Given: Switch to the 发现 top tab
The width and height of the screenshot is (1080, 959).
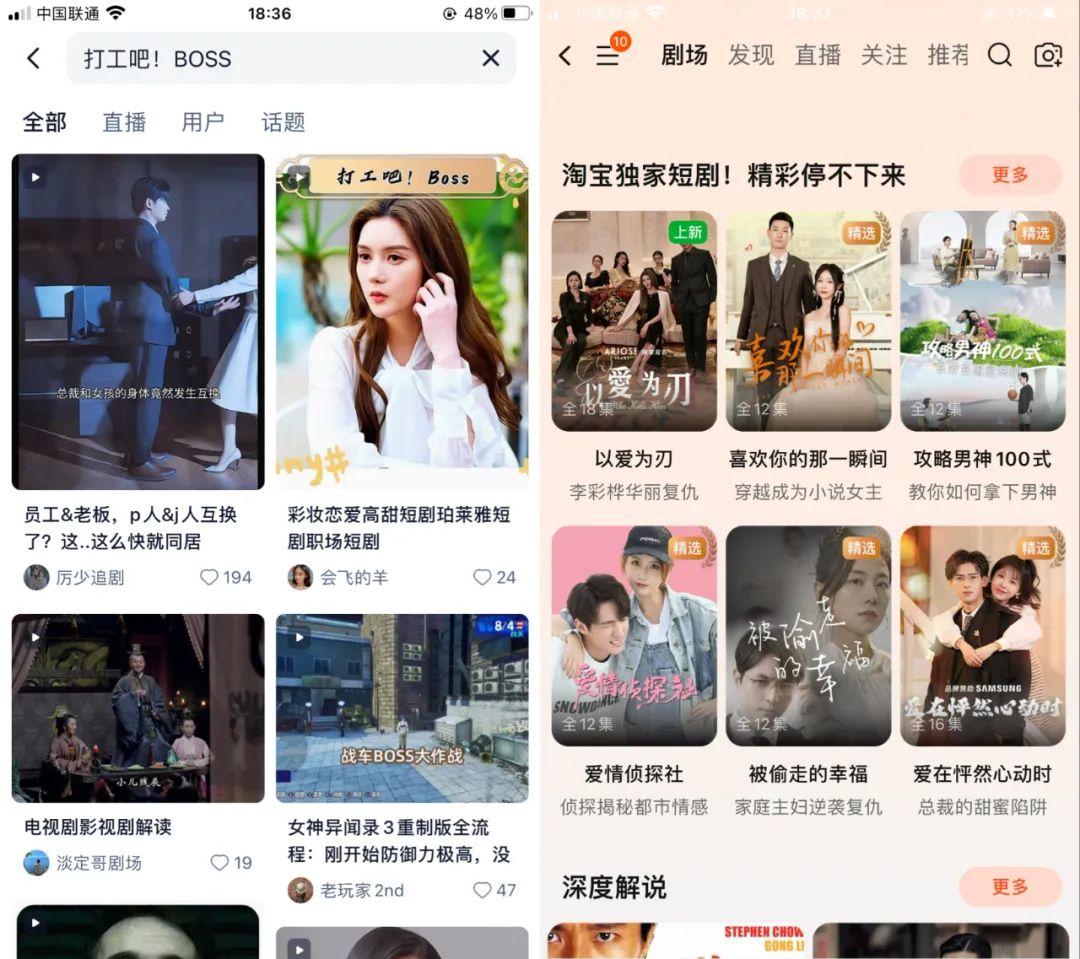Looking at the screenshot, I should coord(751,56).
